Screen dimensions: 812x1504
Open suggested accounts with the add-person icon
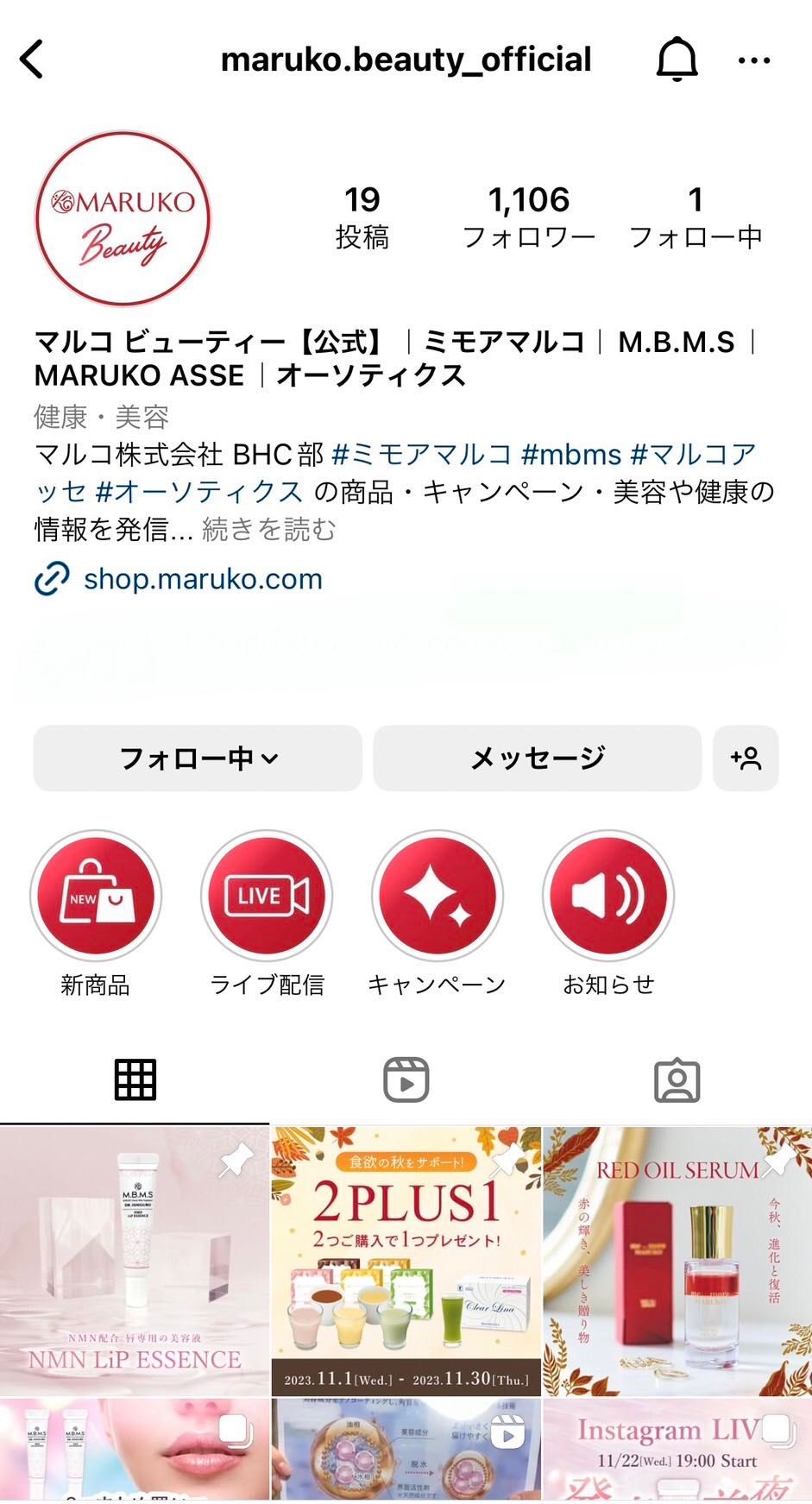(746, 758)
